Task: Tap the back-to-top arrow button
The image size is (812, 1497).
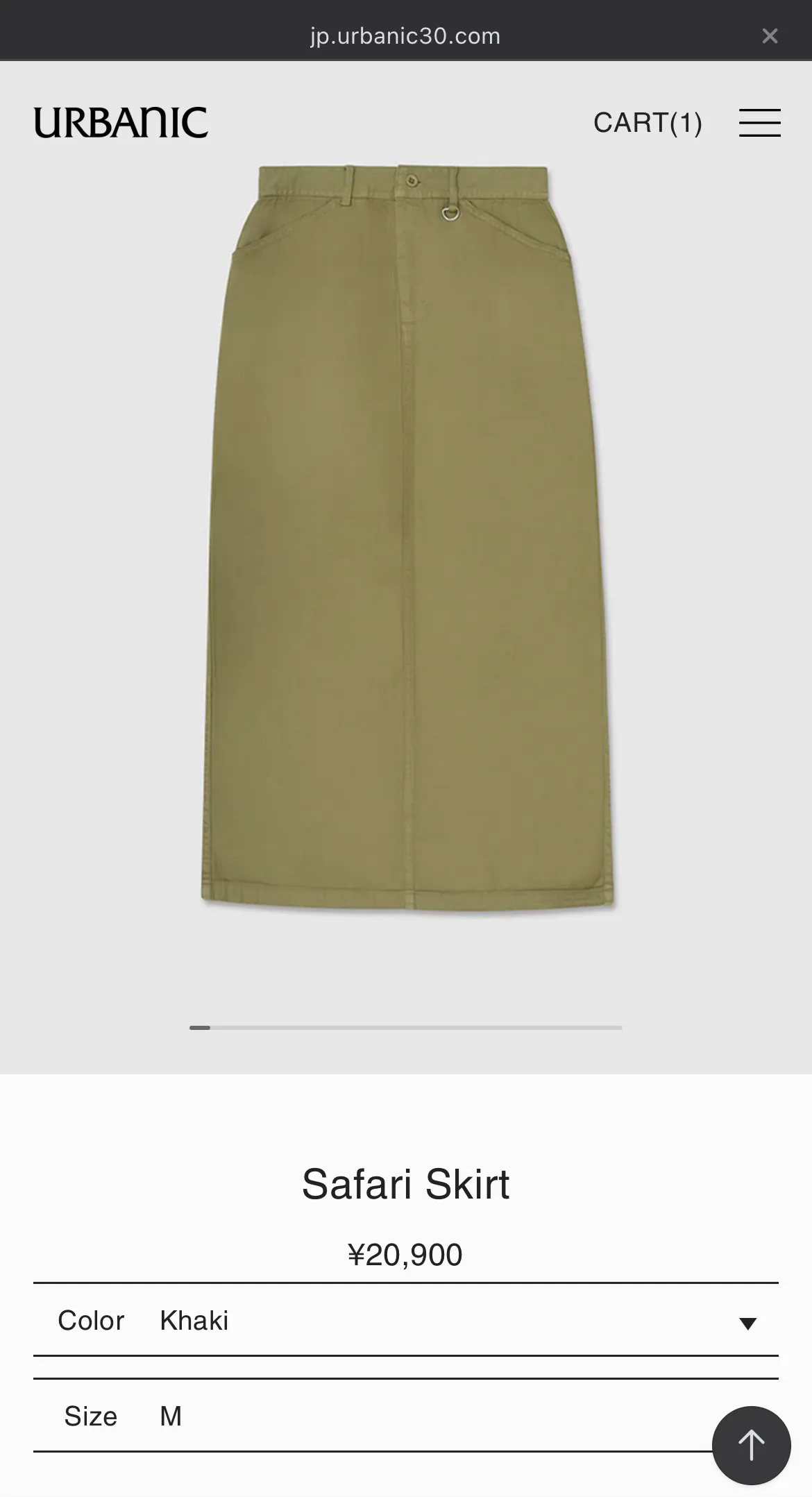Action: (751, 1445)
